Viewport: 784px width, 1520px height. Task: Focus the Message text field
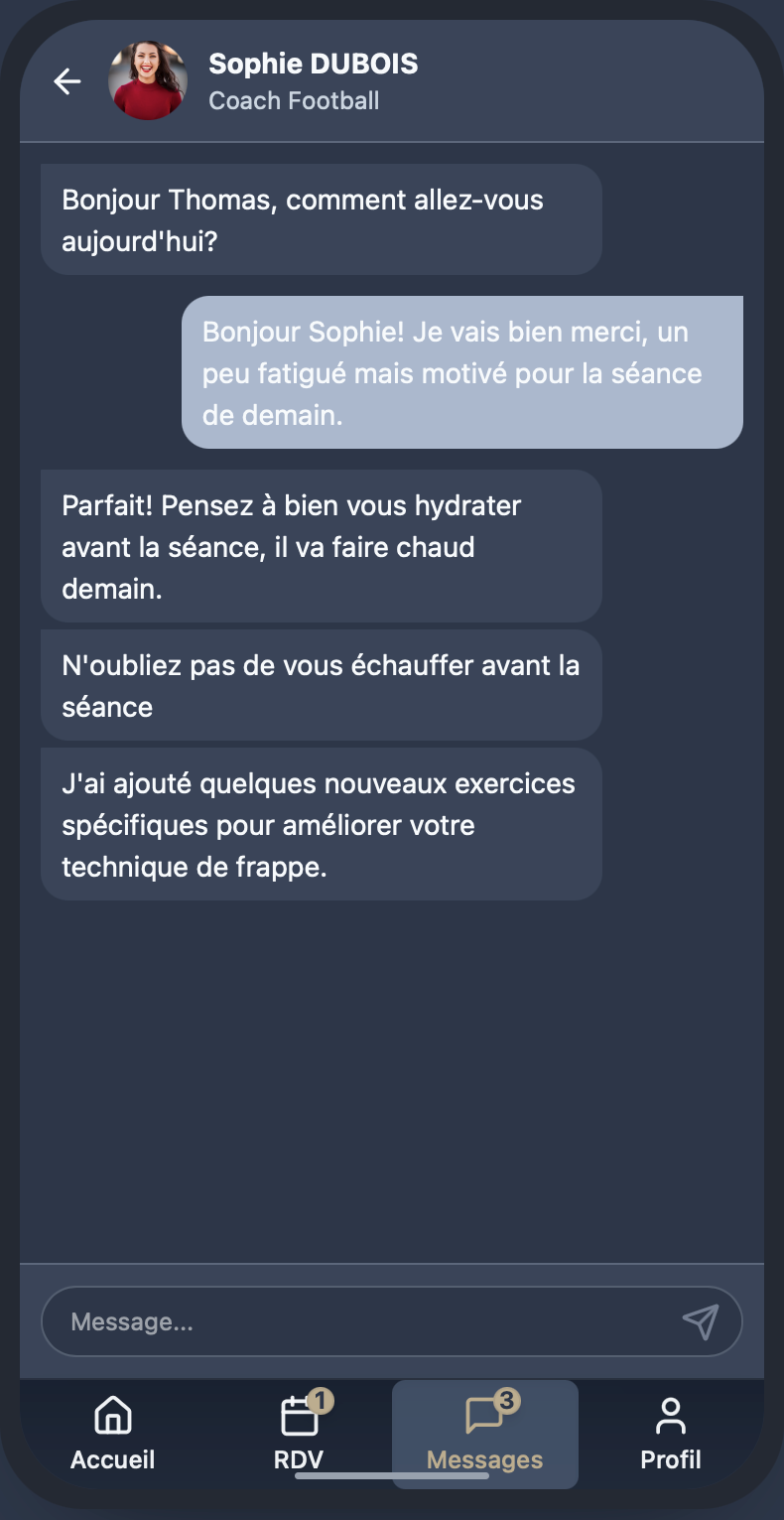367,1321
